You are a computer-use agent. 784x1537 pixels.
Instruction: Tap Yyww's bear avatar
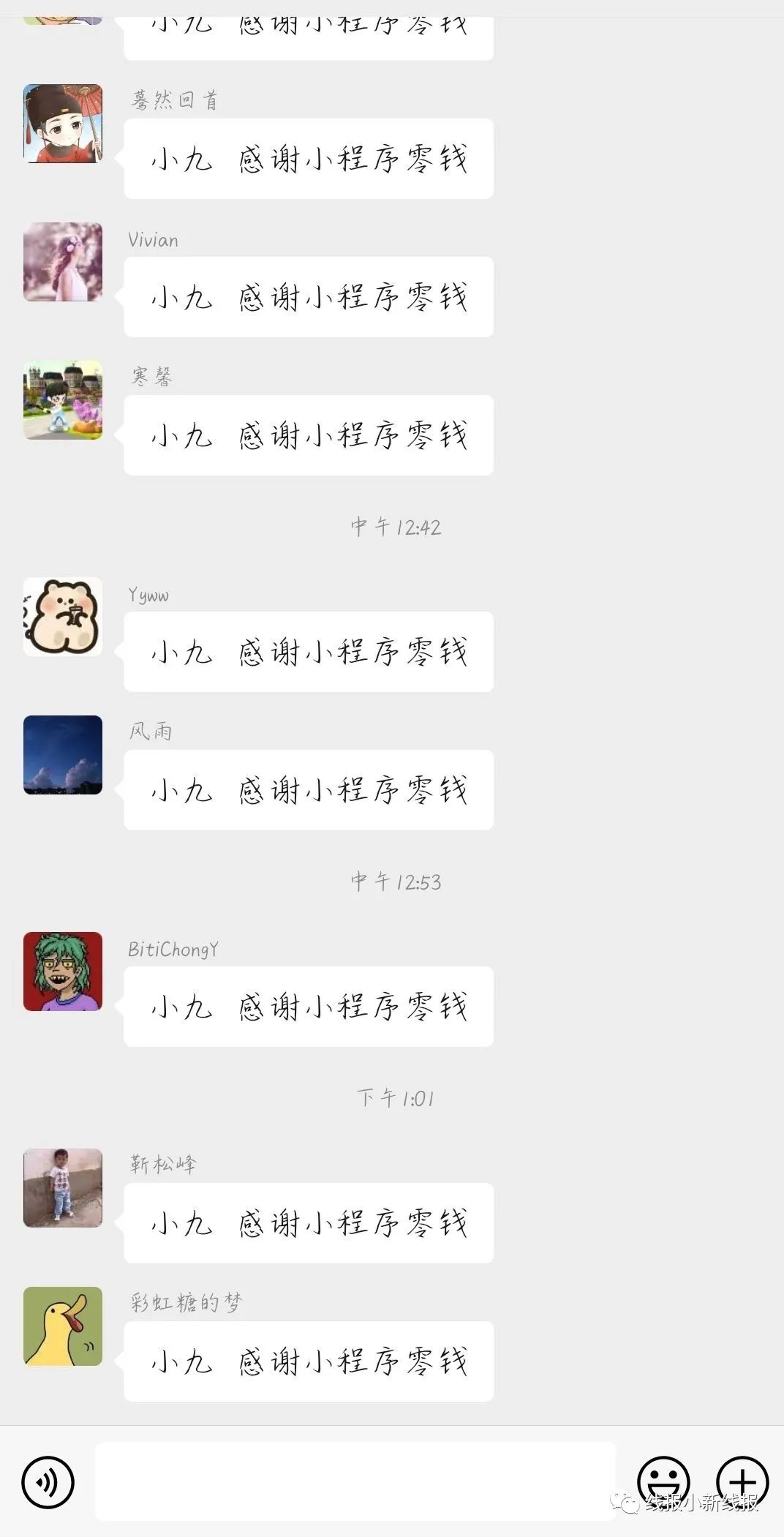pyautogui.click(x=63, y=617)
